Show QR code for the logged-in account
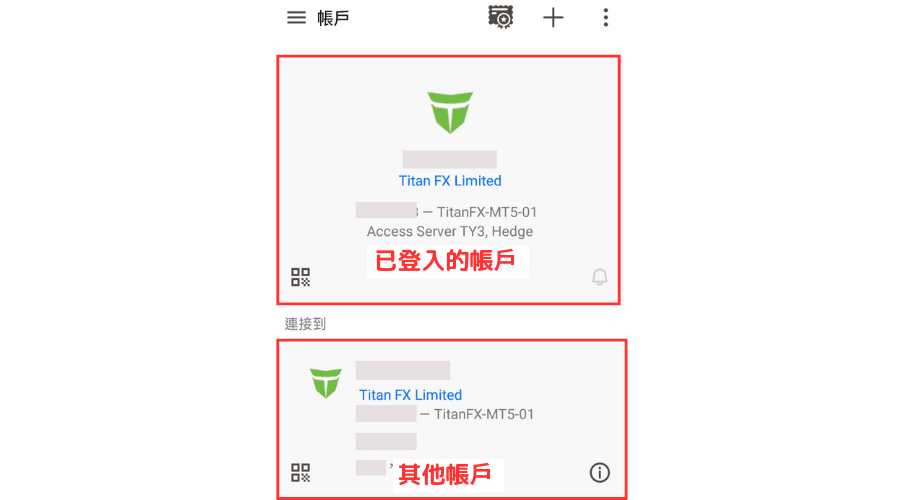 coord(300,277)
